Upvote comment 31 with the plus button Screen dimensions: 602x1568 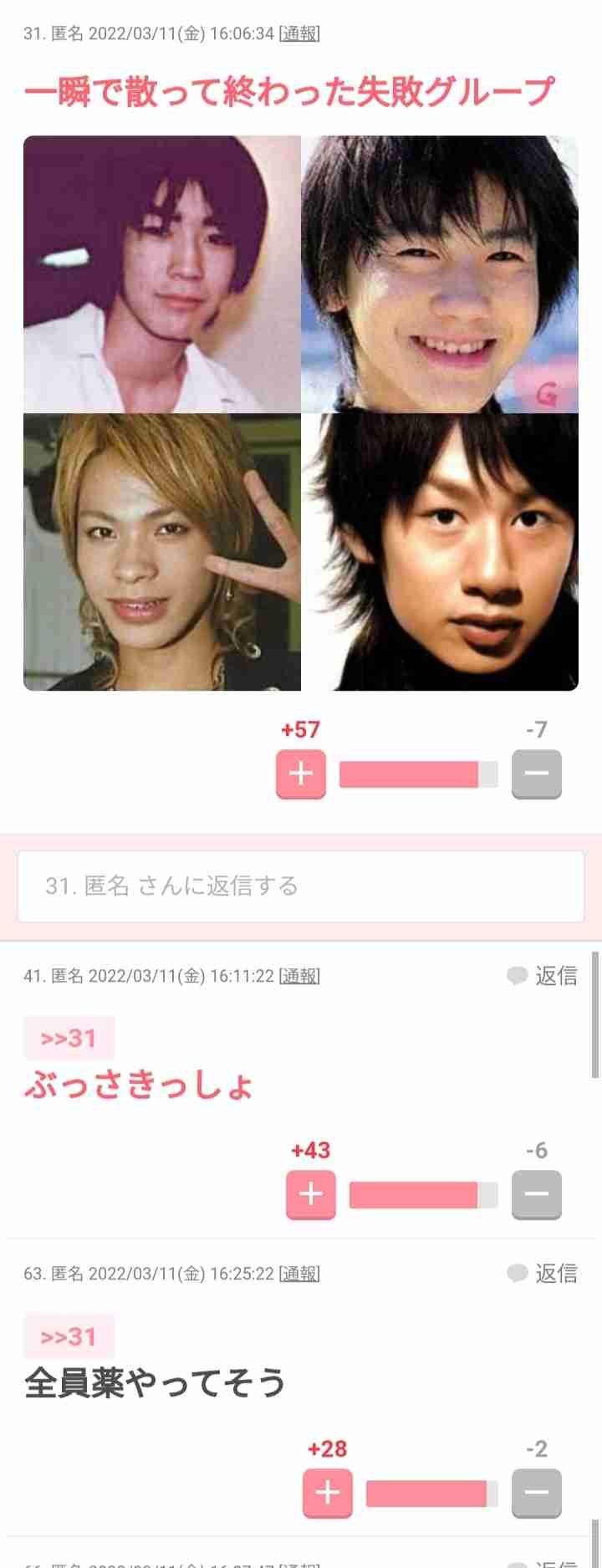click(301, 774)
